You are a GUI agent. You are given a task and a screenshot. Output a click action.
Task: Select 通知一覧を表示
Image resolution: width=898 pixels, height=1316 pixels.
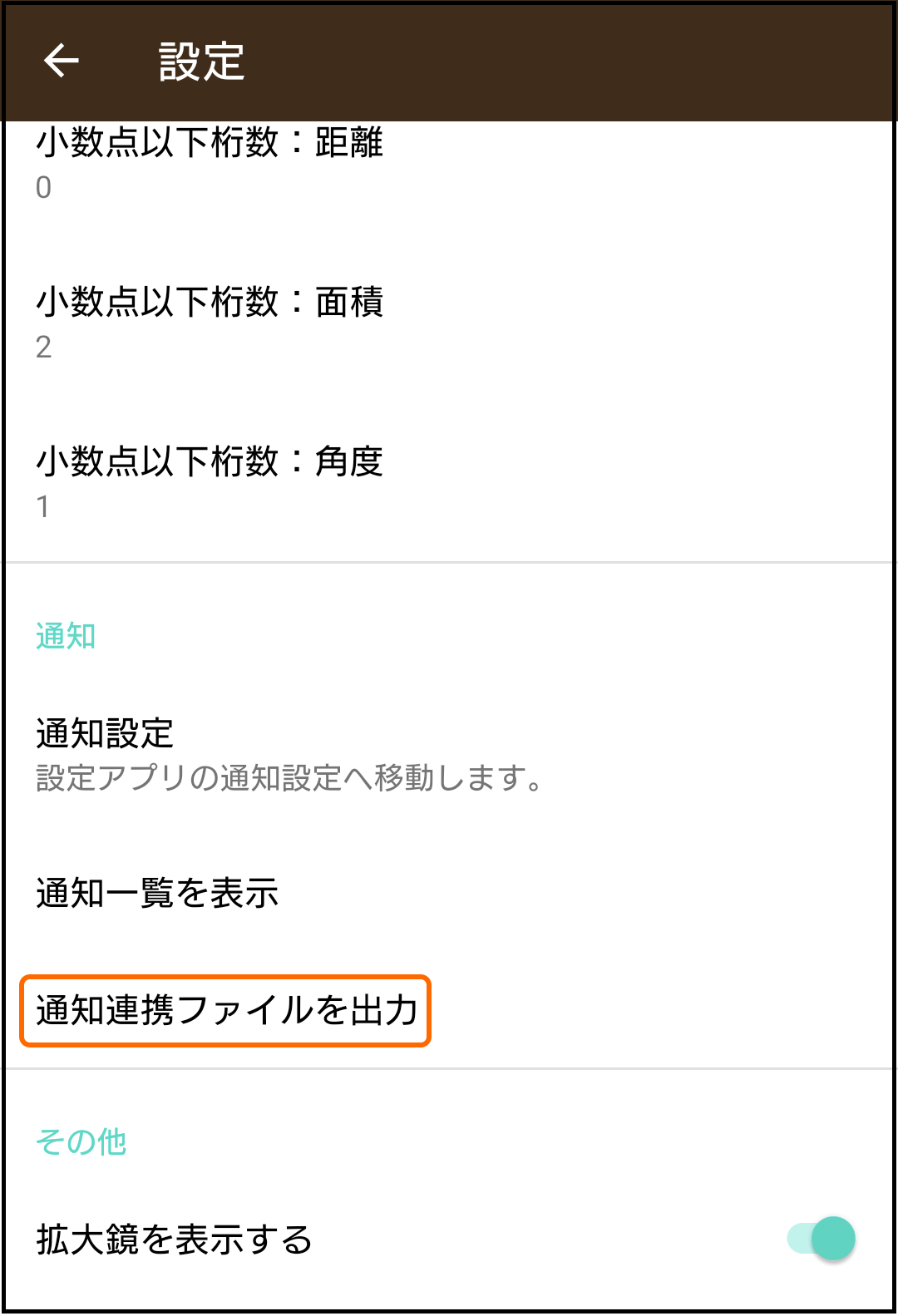pos(158,894)
